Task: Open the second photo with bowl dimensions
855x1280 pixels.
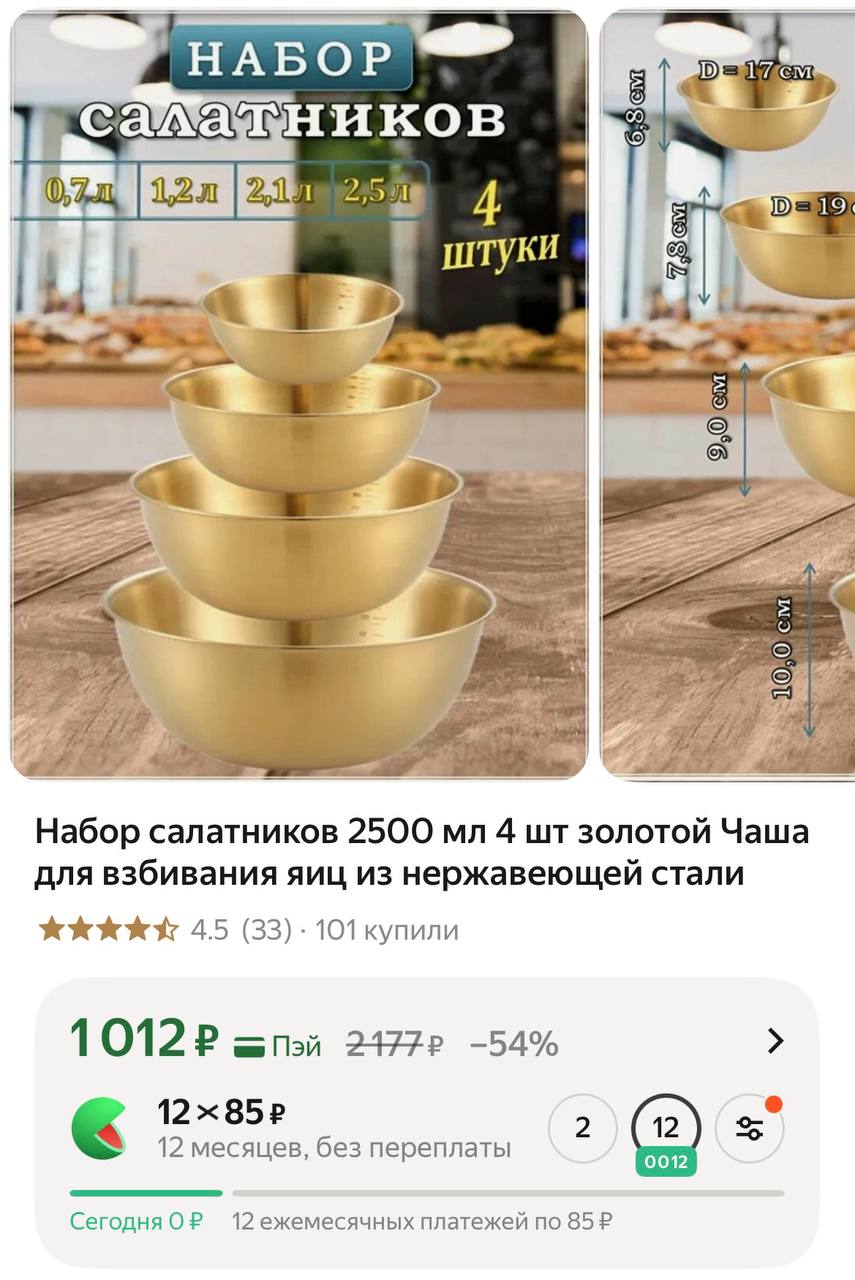Action: [728, 395]
